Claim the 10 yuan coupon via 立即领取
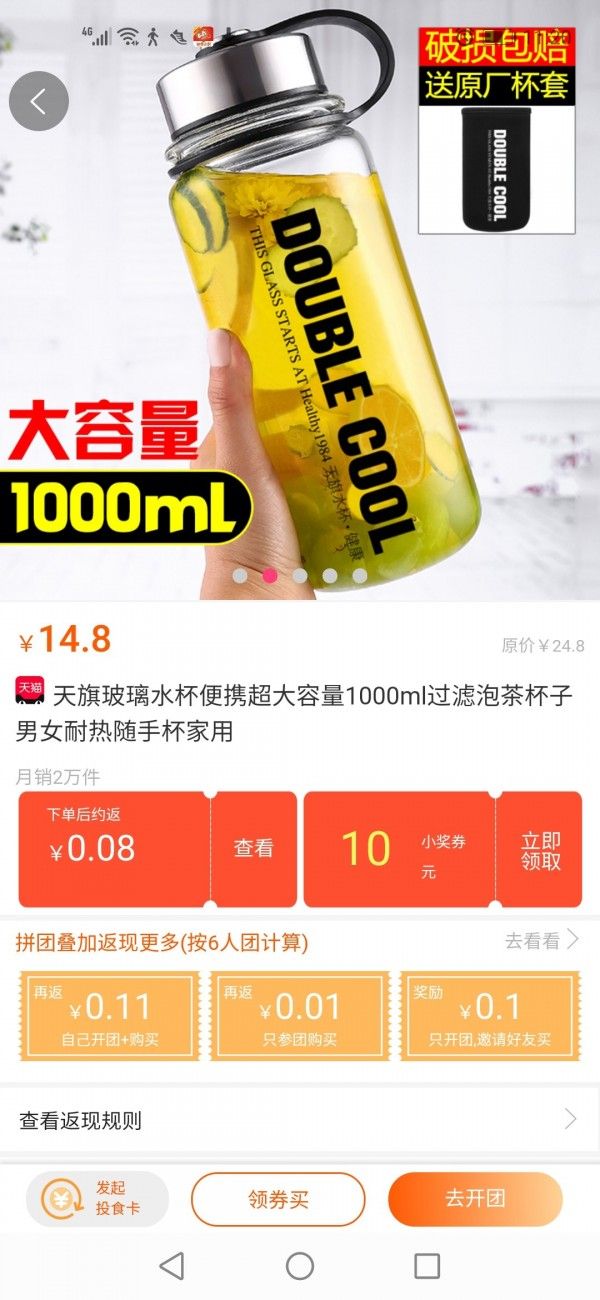The image size is (600, 1300). 540,850
